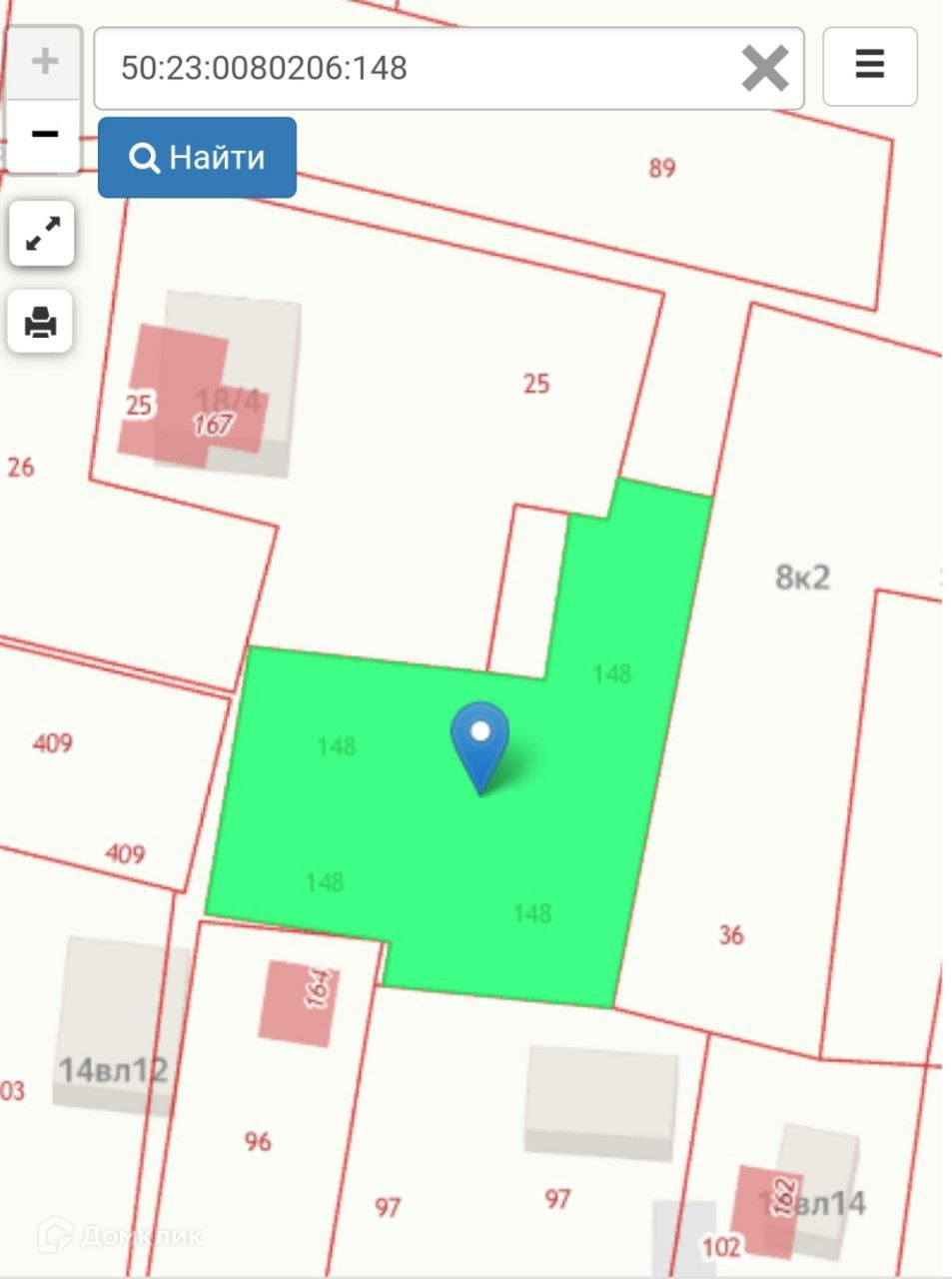Clear the search field text
This screenshot has height=1279, width=952.
click(765, 69)
